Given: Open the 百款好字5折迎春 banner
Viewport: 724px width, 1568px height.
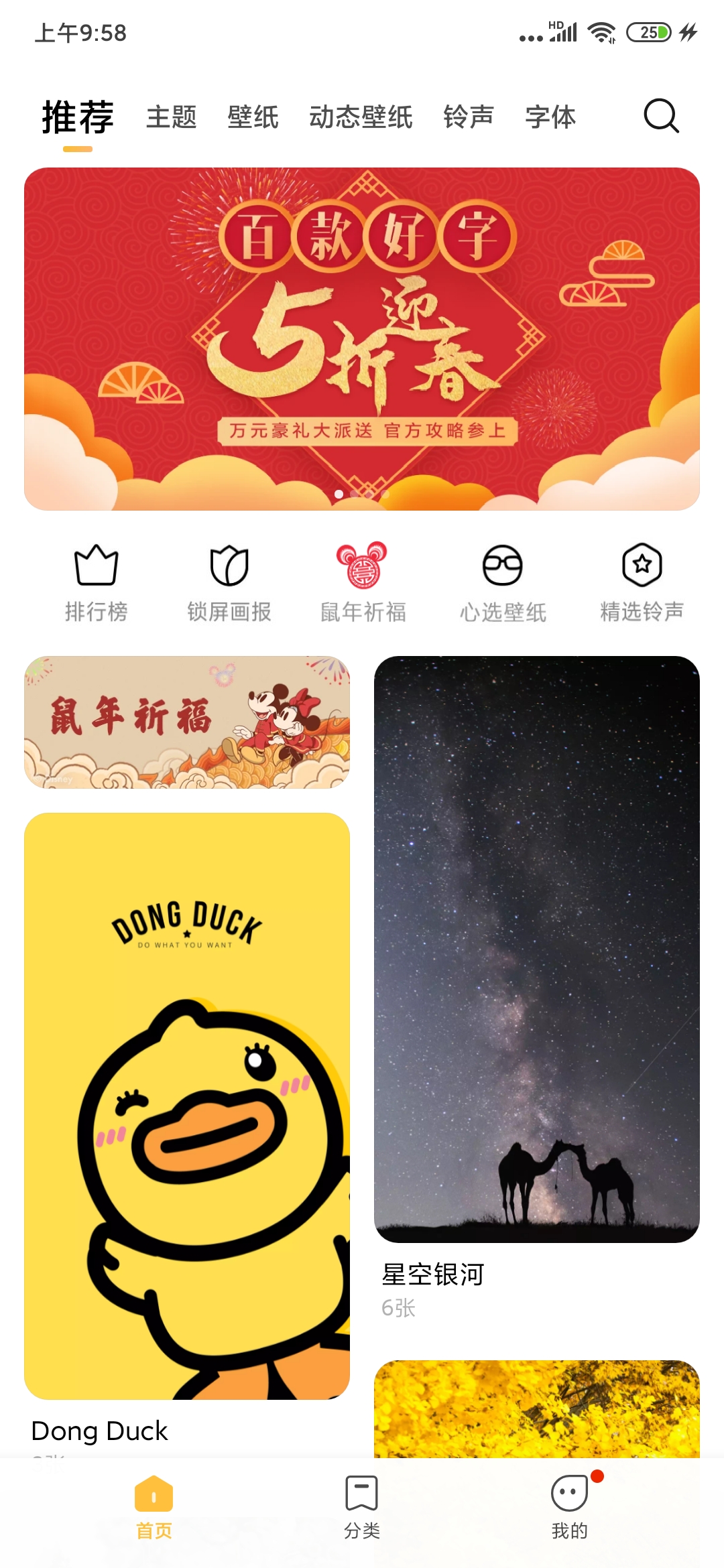Looking at the screenshot, I should point(362,338).
